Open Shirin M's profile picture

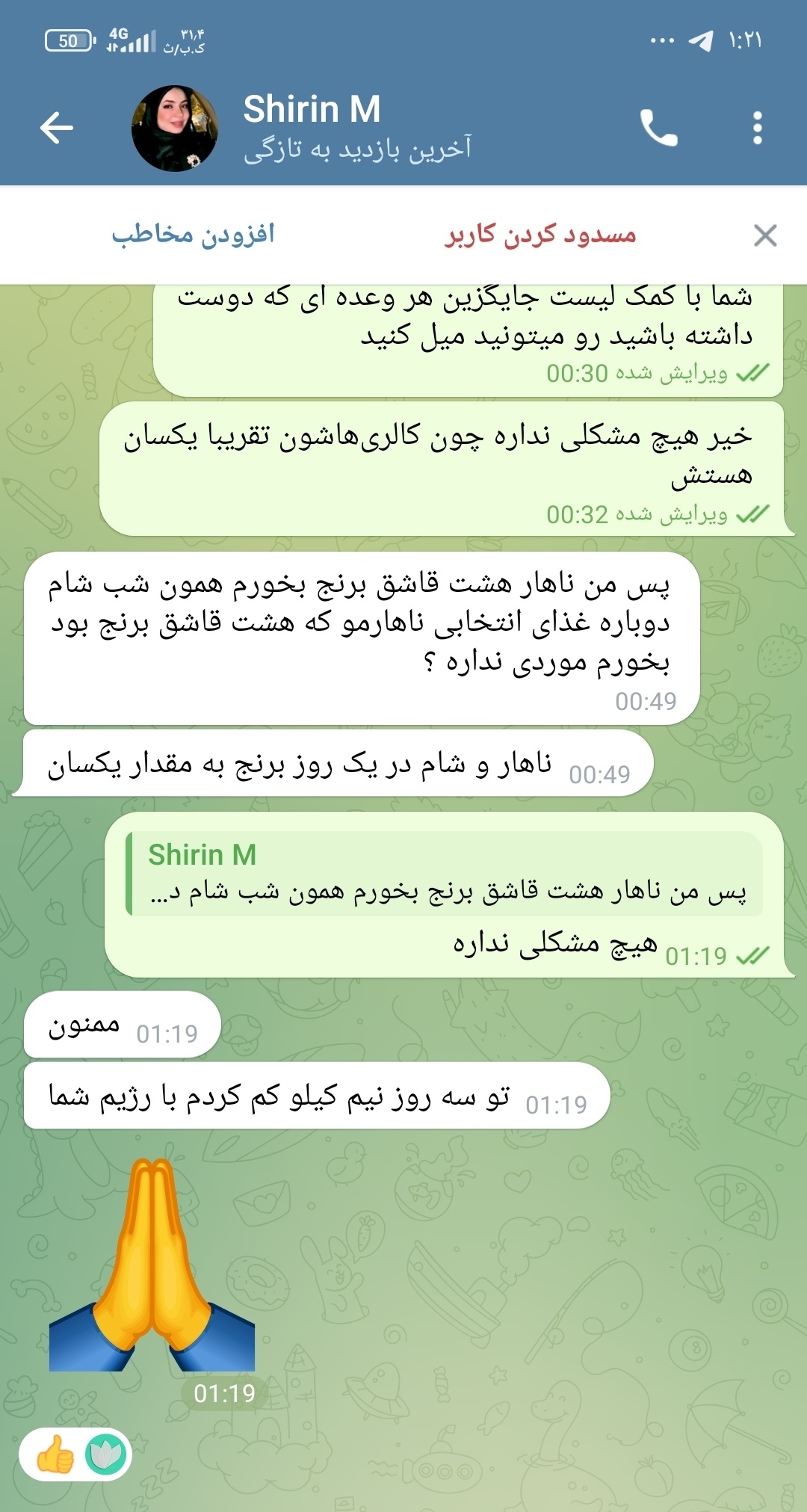point(175,129)
